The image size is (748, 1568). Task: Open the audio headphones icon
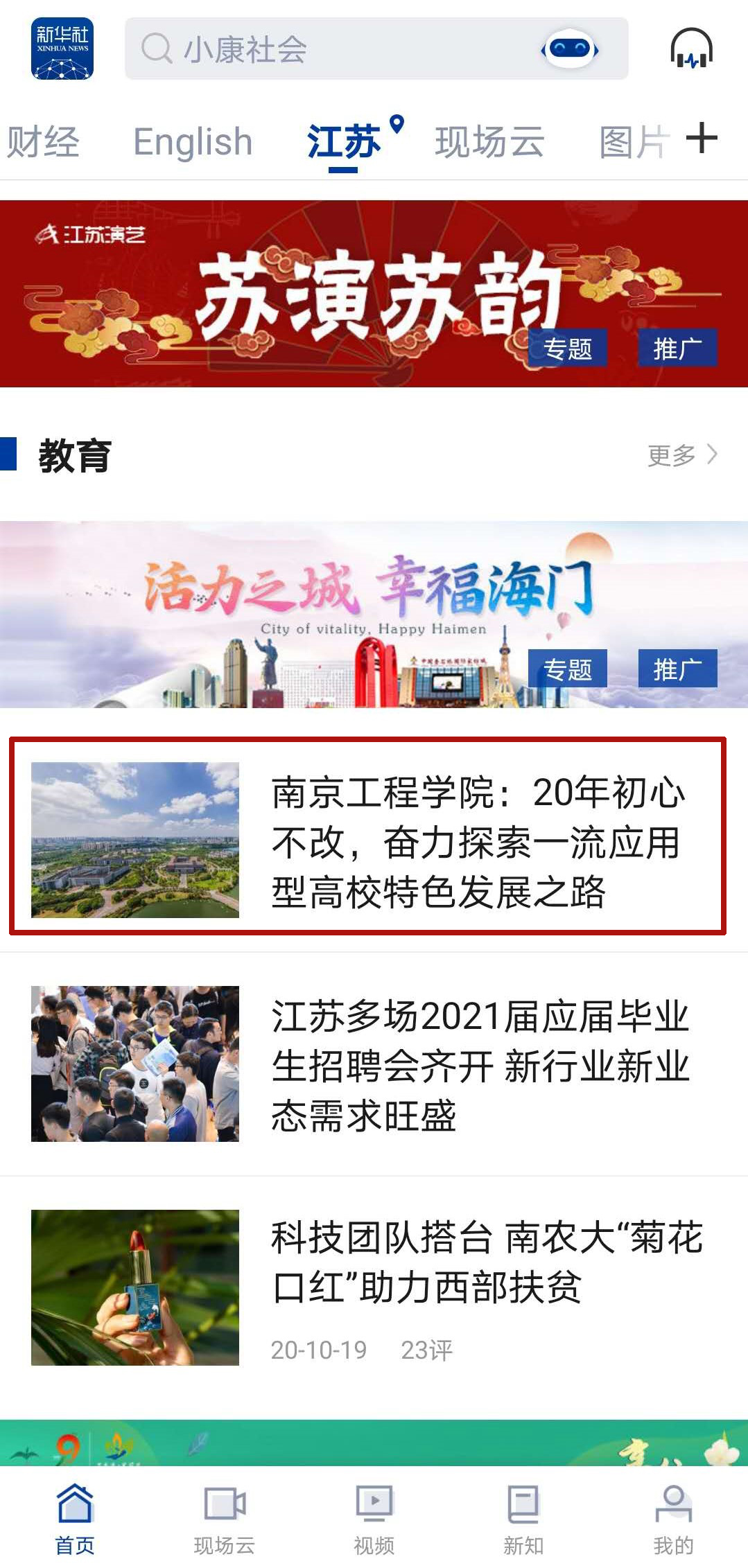point(690,49)
